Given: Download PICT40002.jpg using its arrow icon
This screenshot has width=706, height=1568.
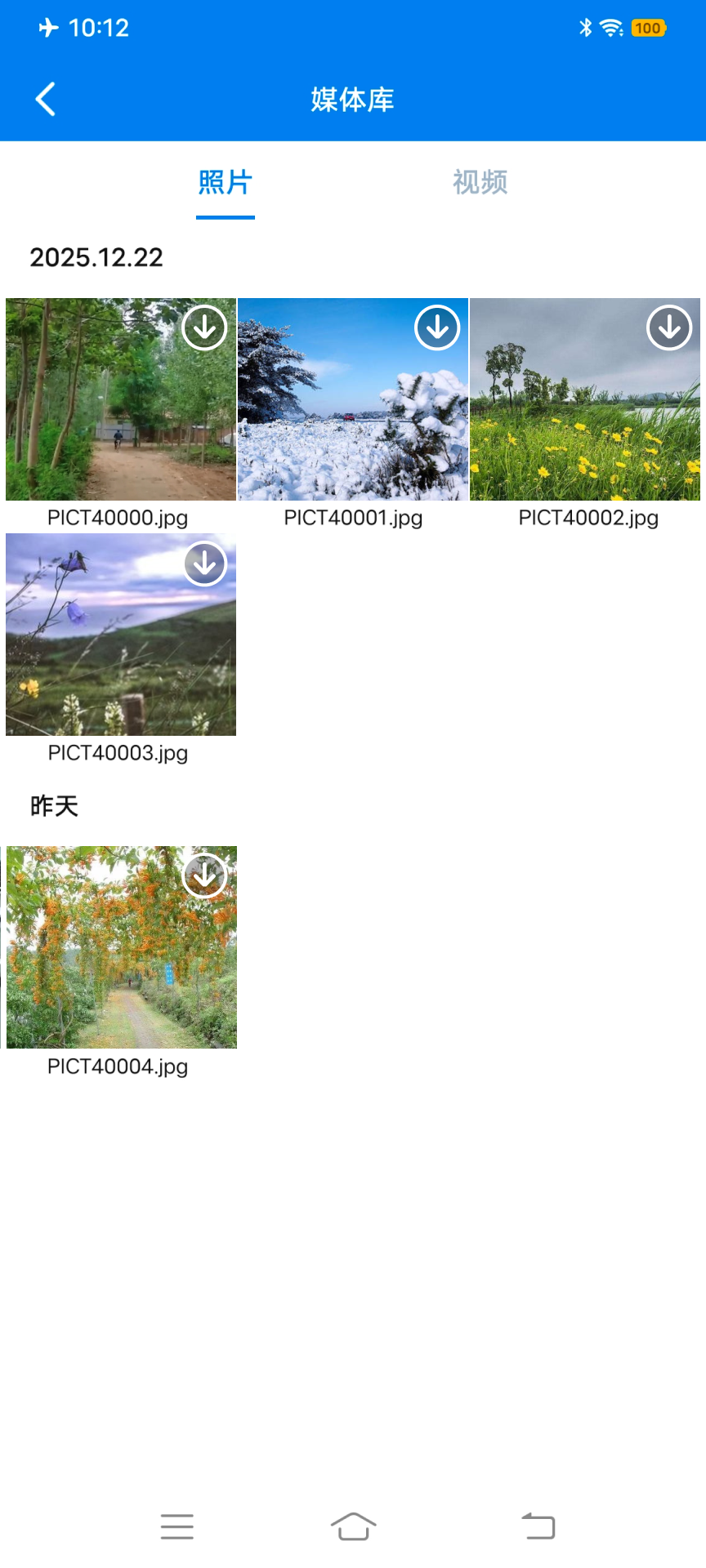Looking at the screenshot, I should pyautogui.click(x=670, y=327).
